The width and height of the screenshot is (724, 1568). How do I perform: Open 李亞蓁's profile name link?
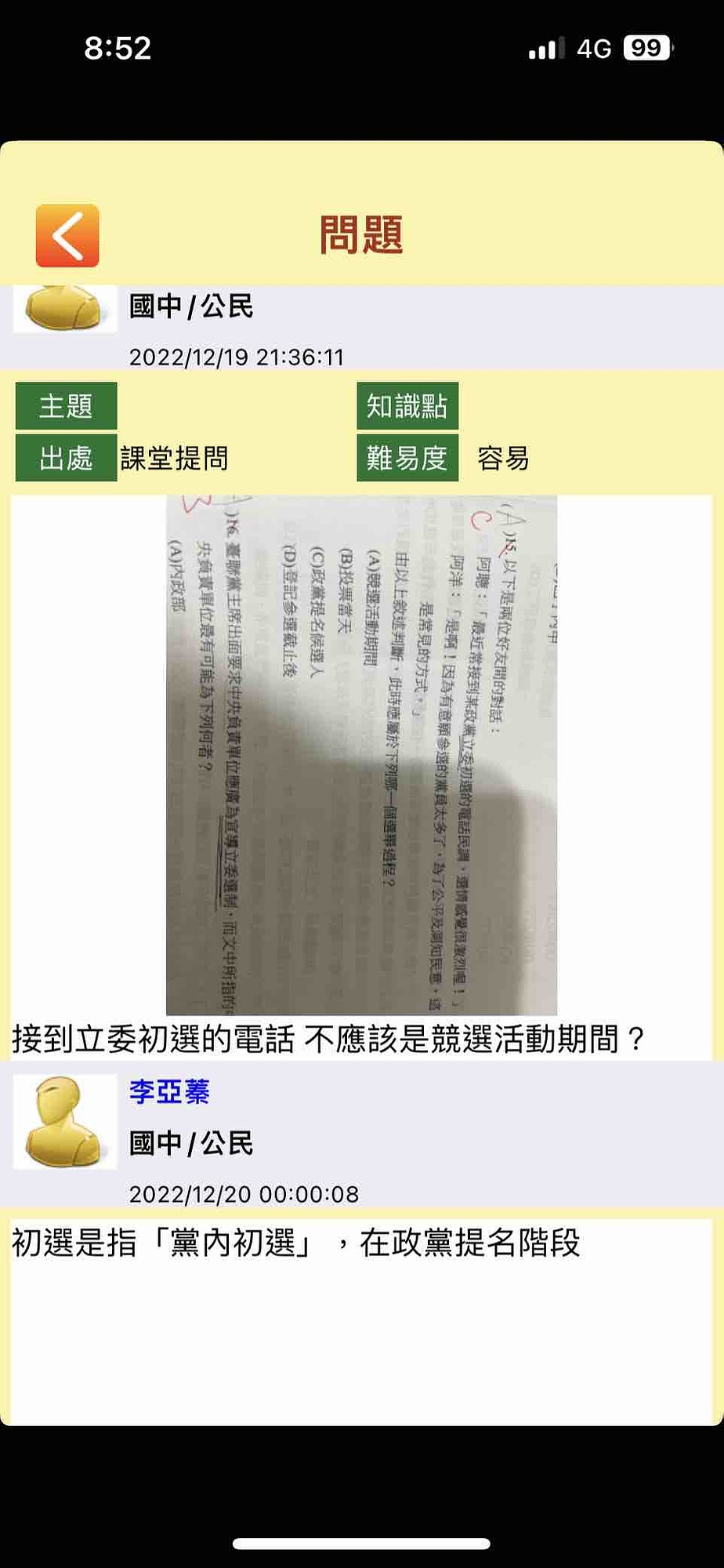(169, 1091)
